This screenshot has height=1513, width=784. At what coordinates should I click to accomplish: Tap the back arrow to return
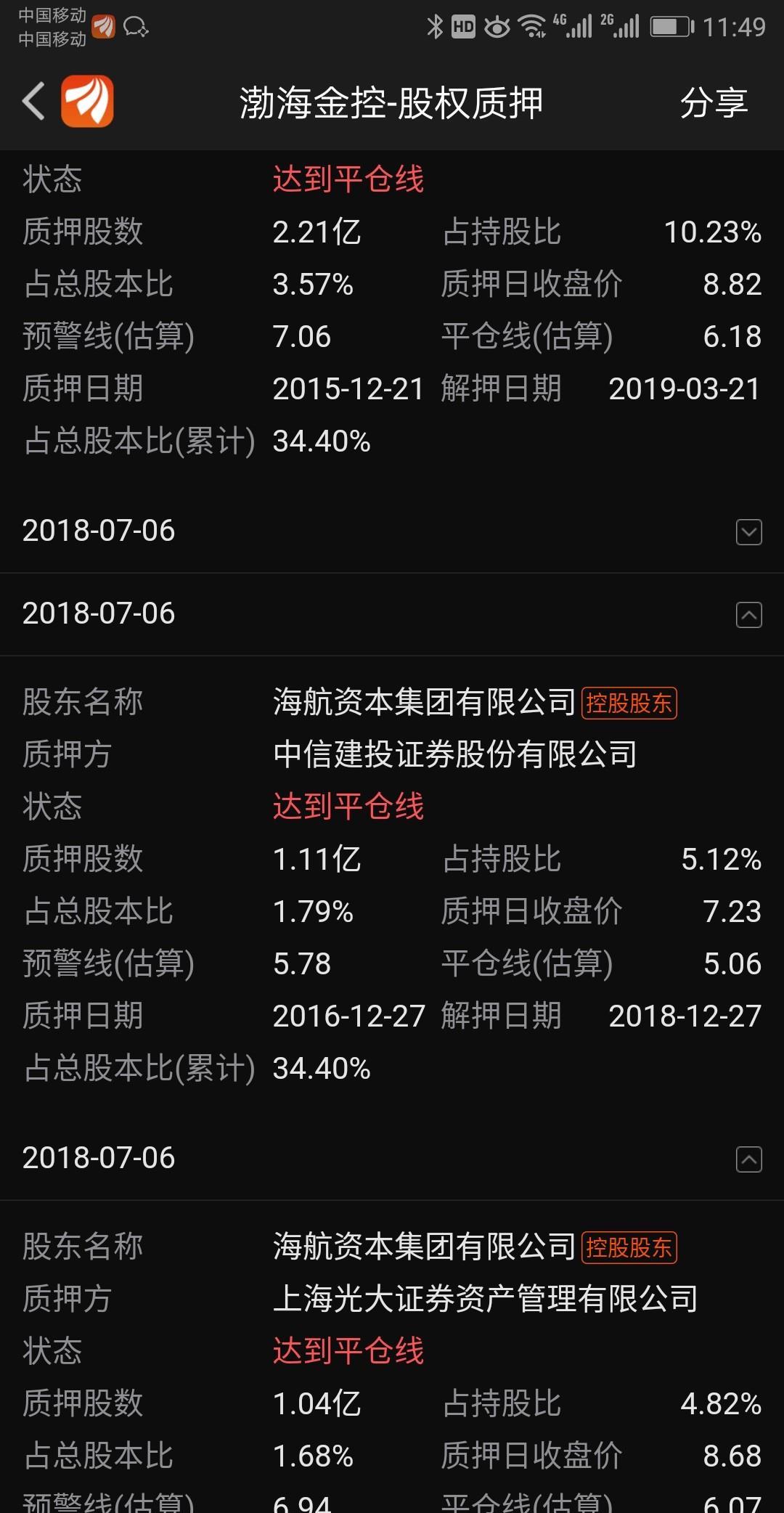tap(33, 102)
